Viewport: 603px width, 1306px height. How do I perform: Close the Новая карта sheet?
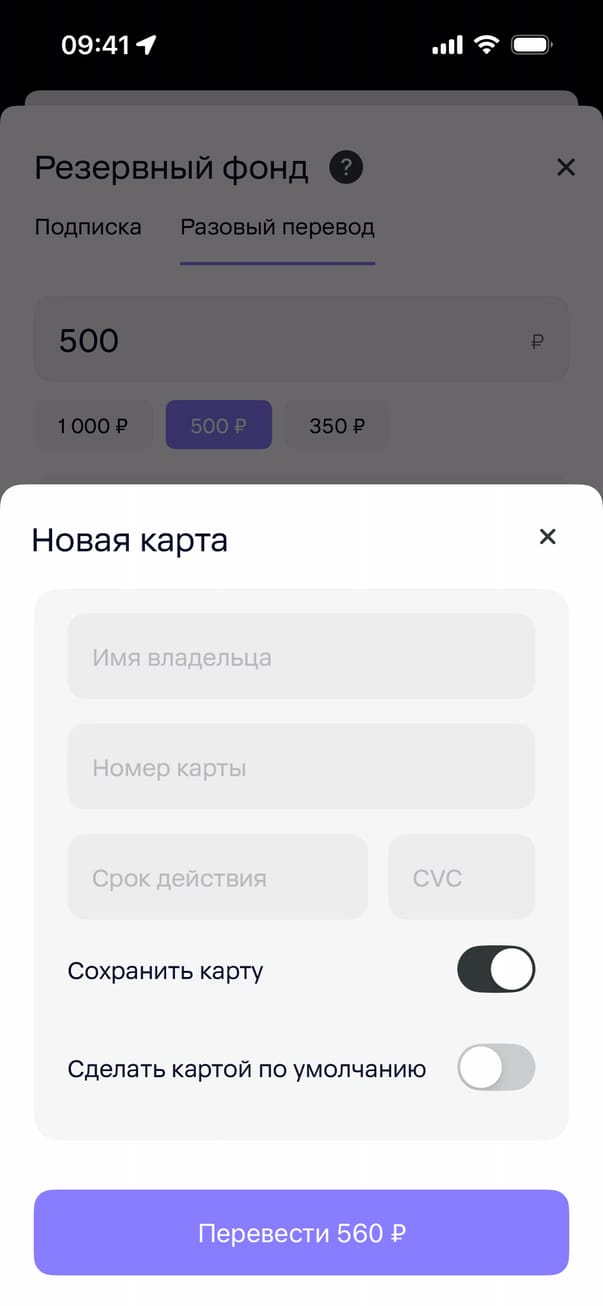[x=547, y=537]
